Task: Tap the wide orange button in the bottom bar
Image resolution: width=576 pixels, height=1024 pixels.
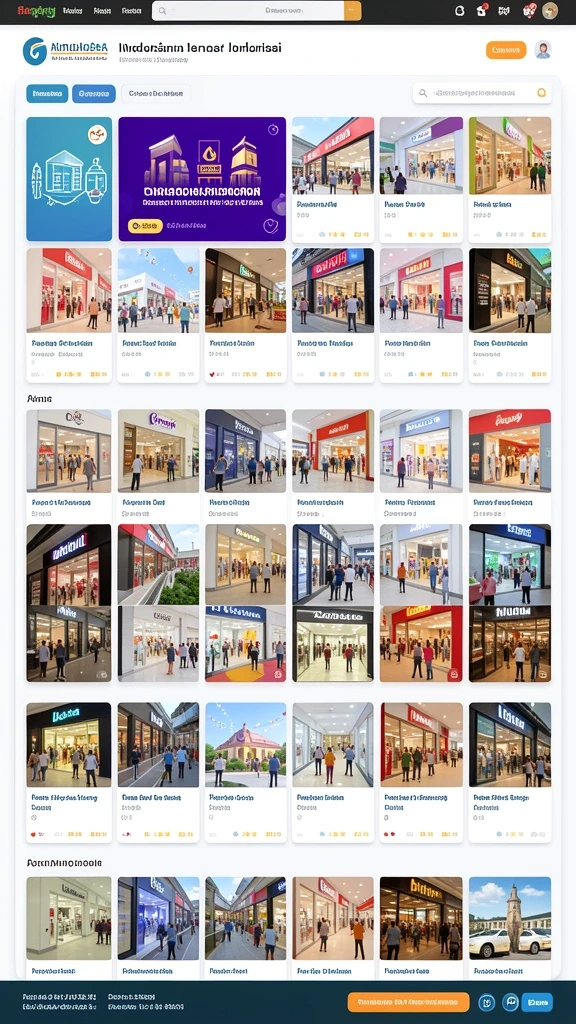Action: (408, 1002)
